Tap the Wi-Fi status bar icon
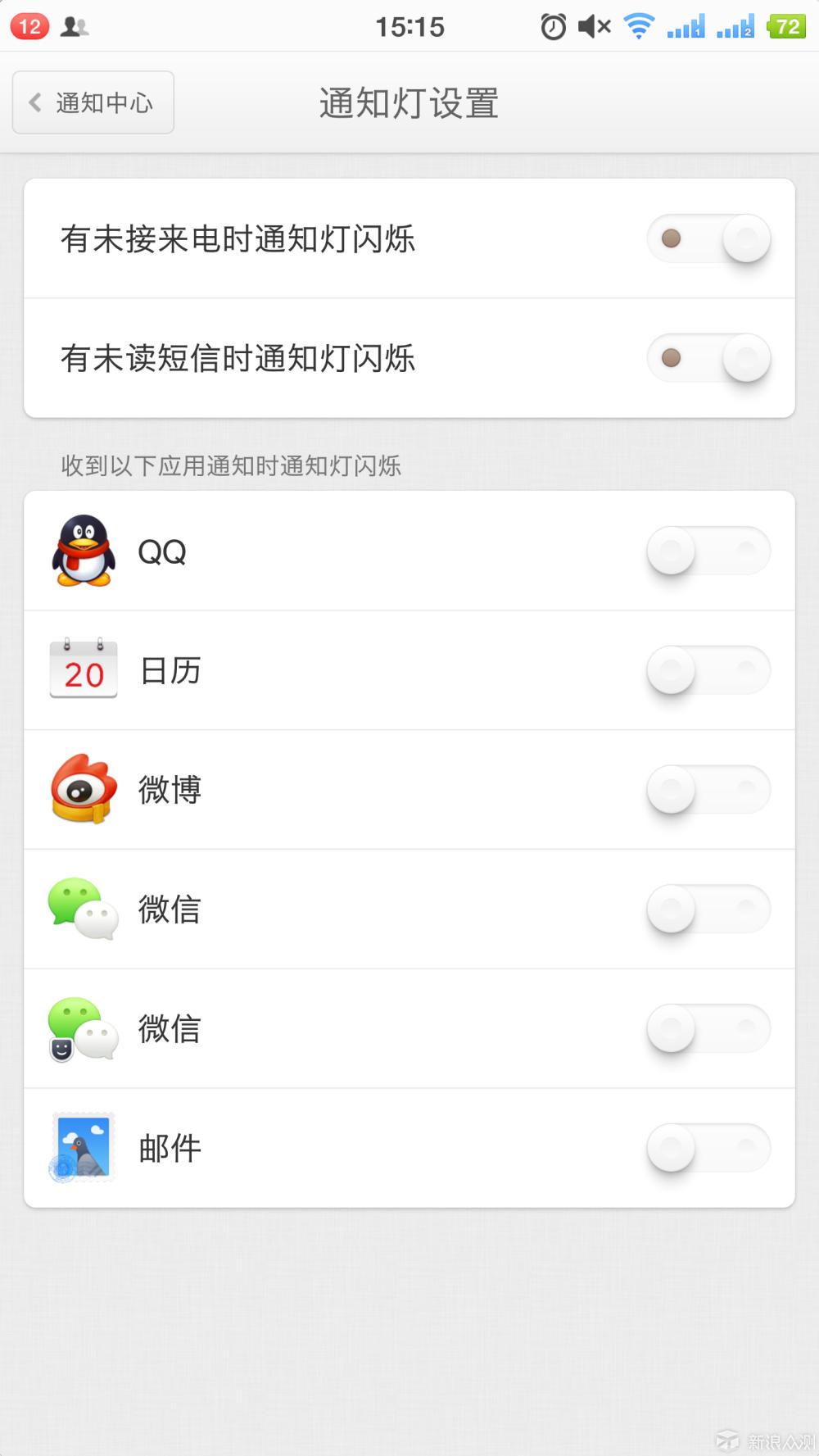Image resolution: width=819 pixels, height=1456 pixels. point(638,26)
